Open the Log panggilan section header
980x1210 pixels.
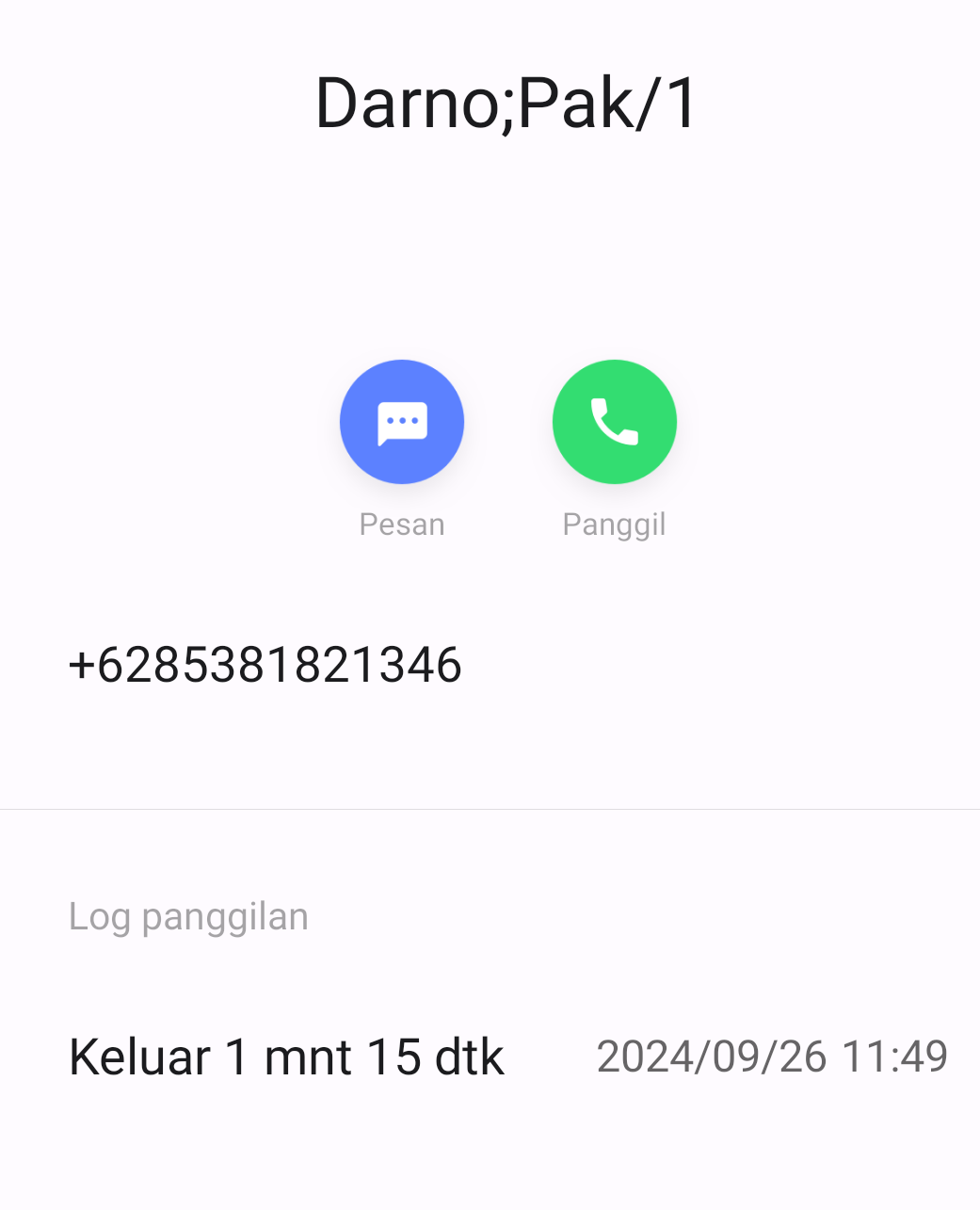click(x=188, y=914)
